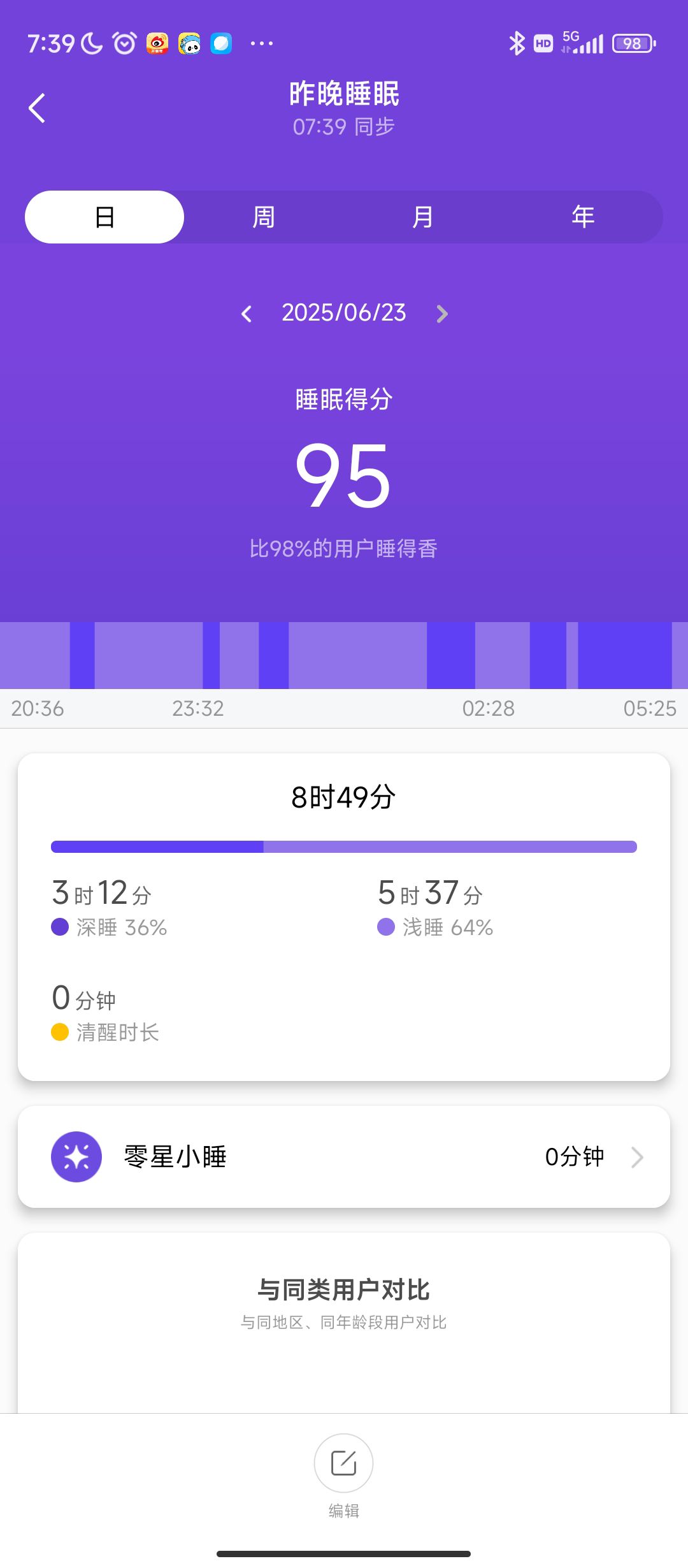Open the 零星小睡 naps row
The width and height of the screenshot is (688, 1568).
click(x=344, y=1156)
